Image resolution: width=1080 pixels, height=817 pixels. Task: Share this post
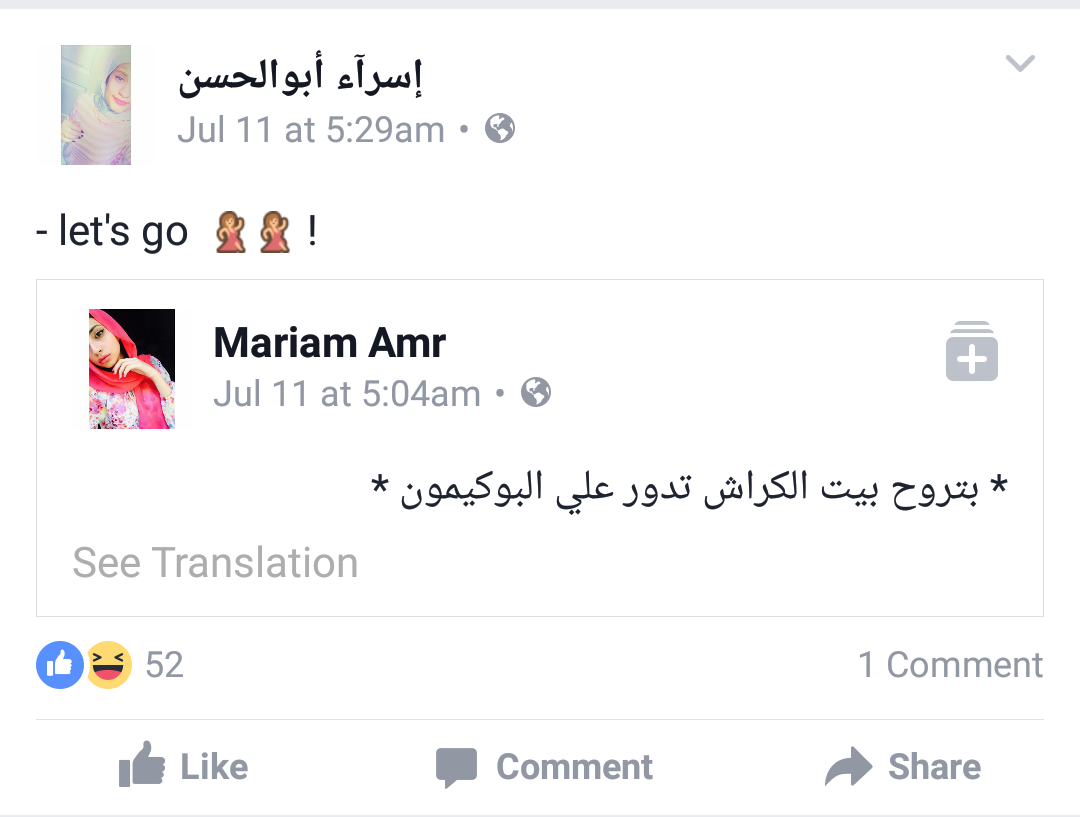pos(902,767)
